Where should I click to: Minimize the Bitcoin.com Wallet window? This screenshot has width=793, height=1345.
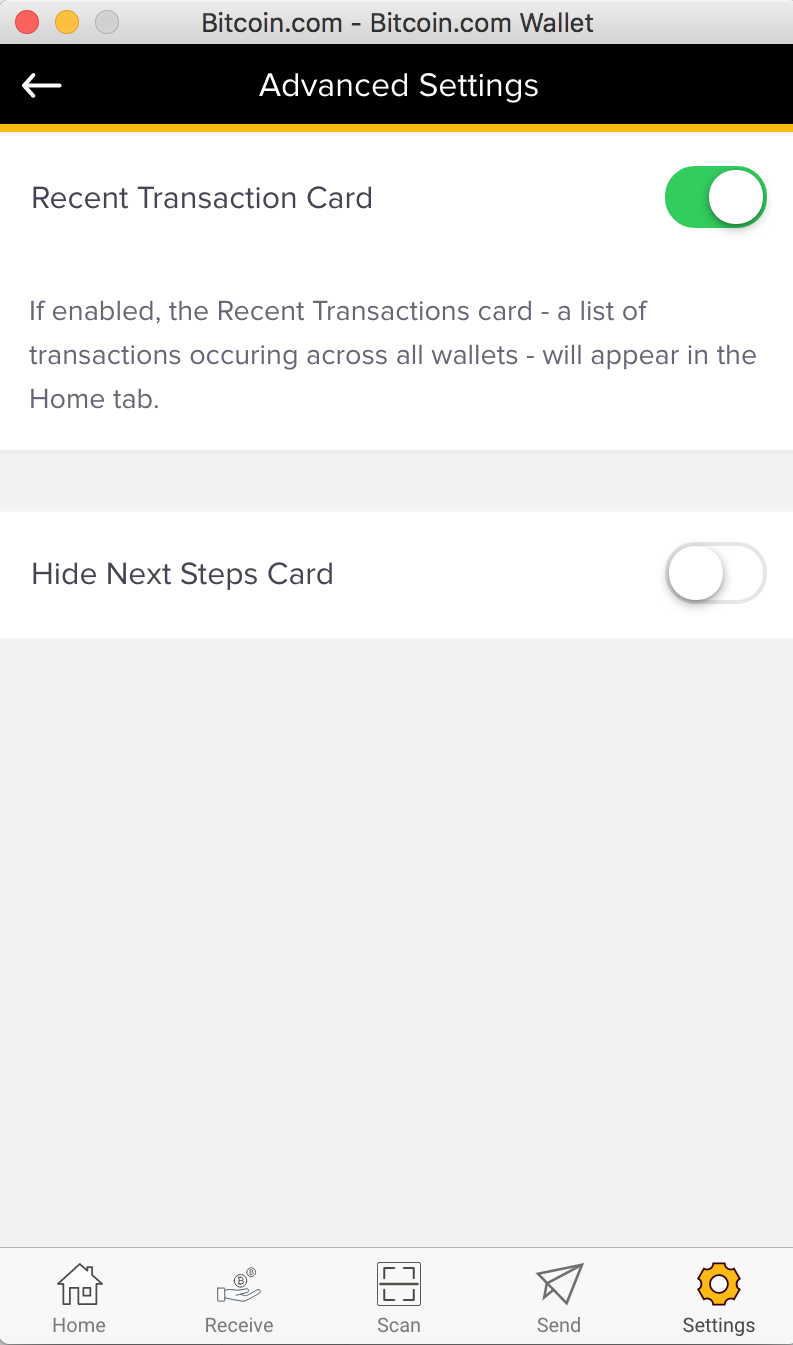(x=66, y=21)
